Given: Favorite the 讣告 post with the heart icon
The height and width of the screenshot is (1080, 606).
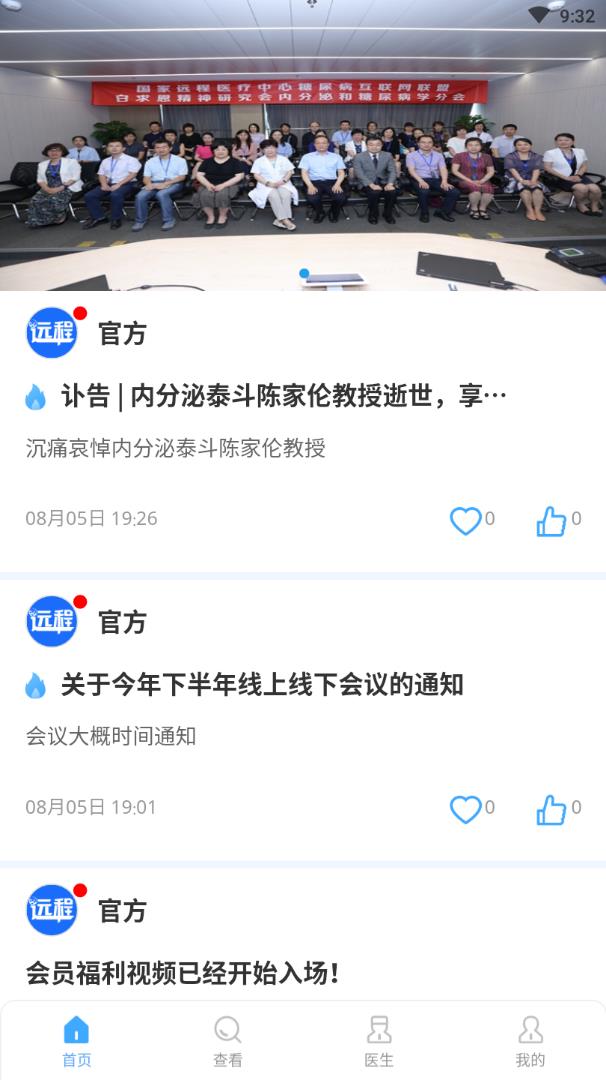Looking at the screenshot, I should (x=466, y=521).
